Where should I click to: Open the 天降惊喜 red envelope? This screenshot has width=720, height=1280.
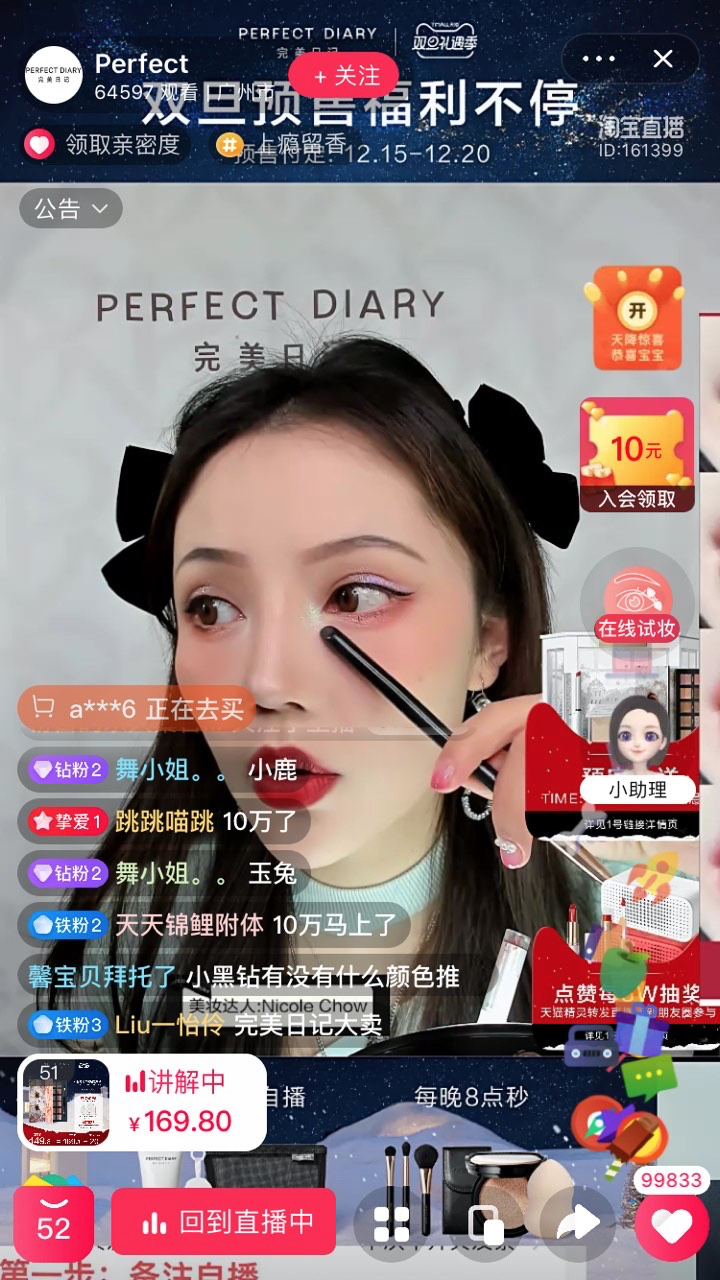click(x=637, y=318)
